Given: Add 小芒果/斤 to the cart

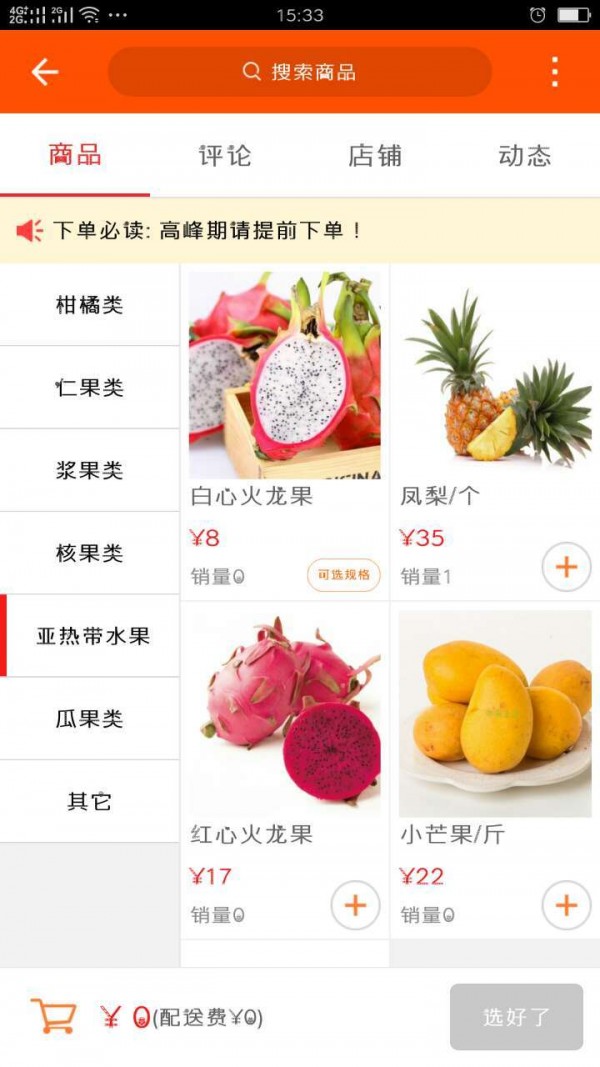Looking at the screenshot, I should (566, 906).
